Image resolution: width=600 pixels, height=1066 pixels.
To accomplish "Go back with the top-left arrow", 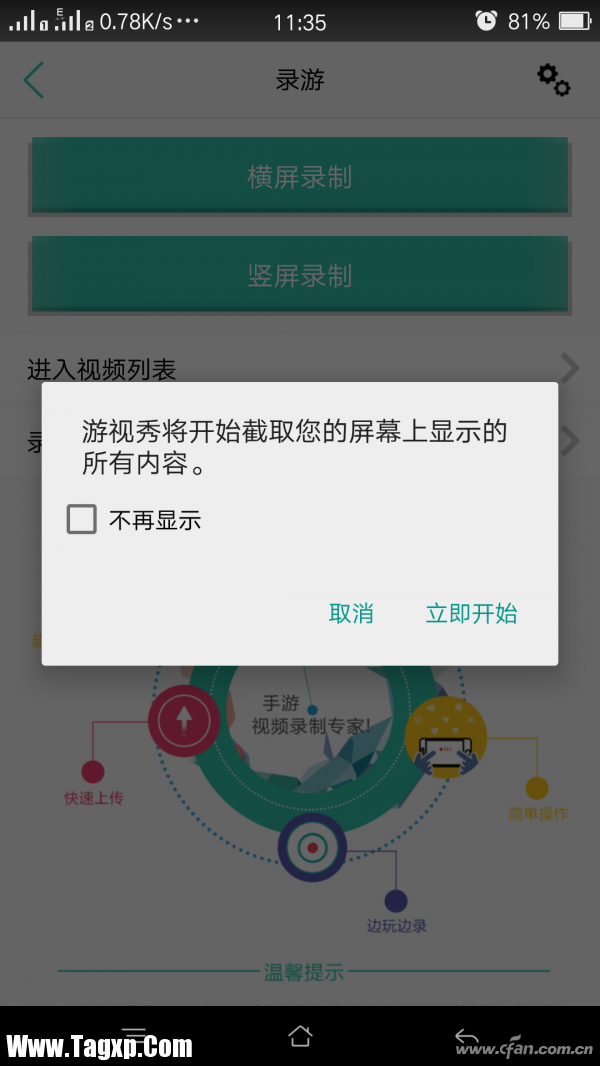I will [x=34, y=80].
